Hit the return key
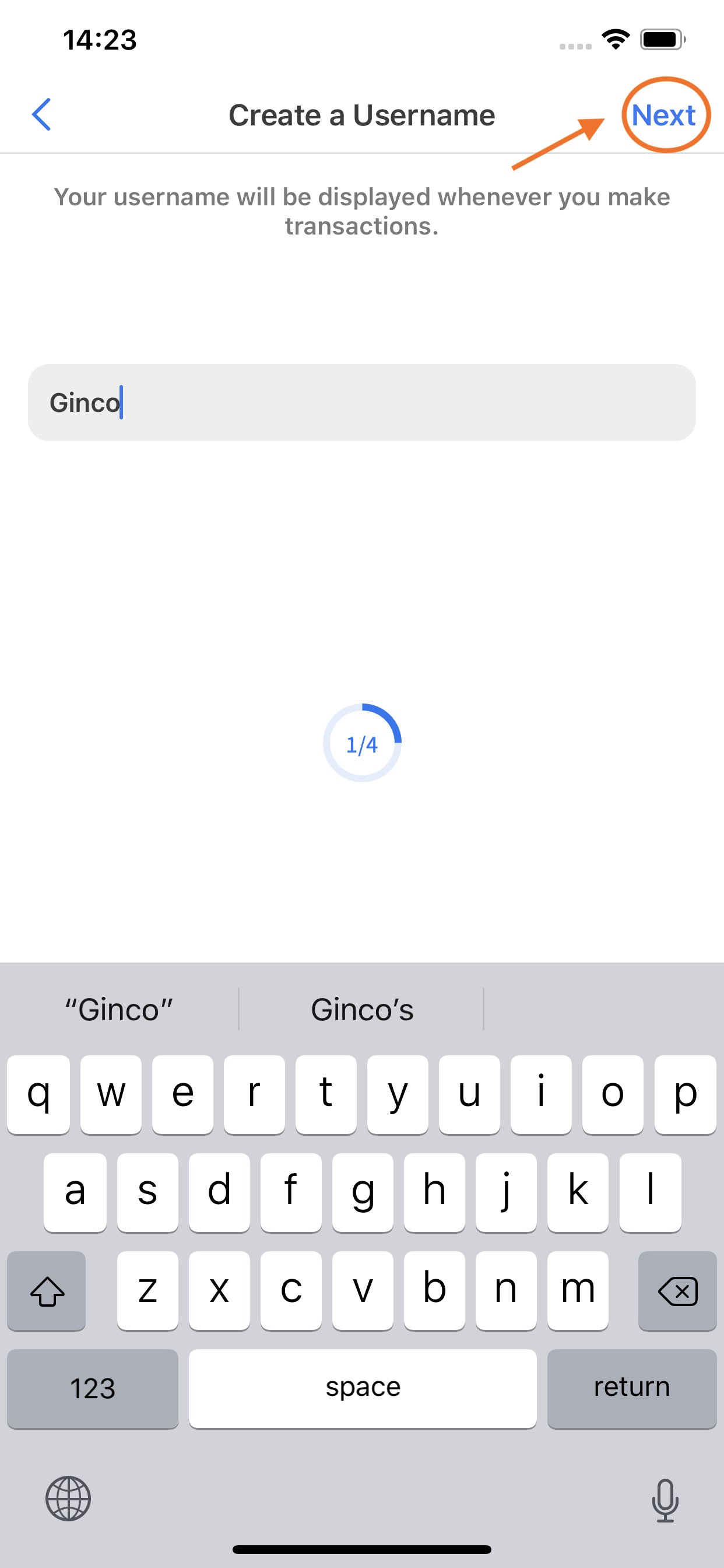 point(631,1388)
